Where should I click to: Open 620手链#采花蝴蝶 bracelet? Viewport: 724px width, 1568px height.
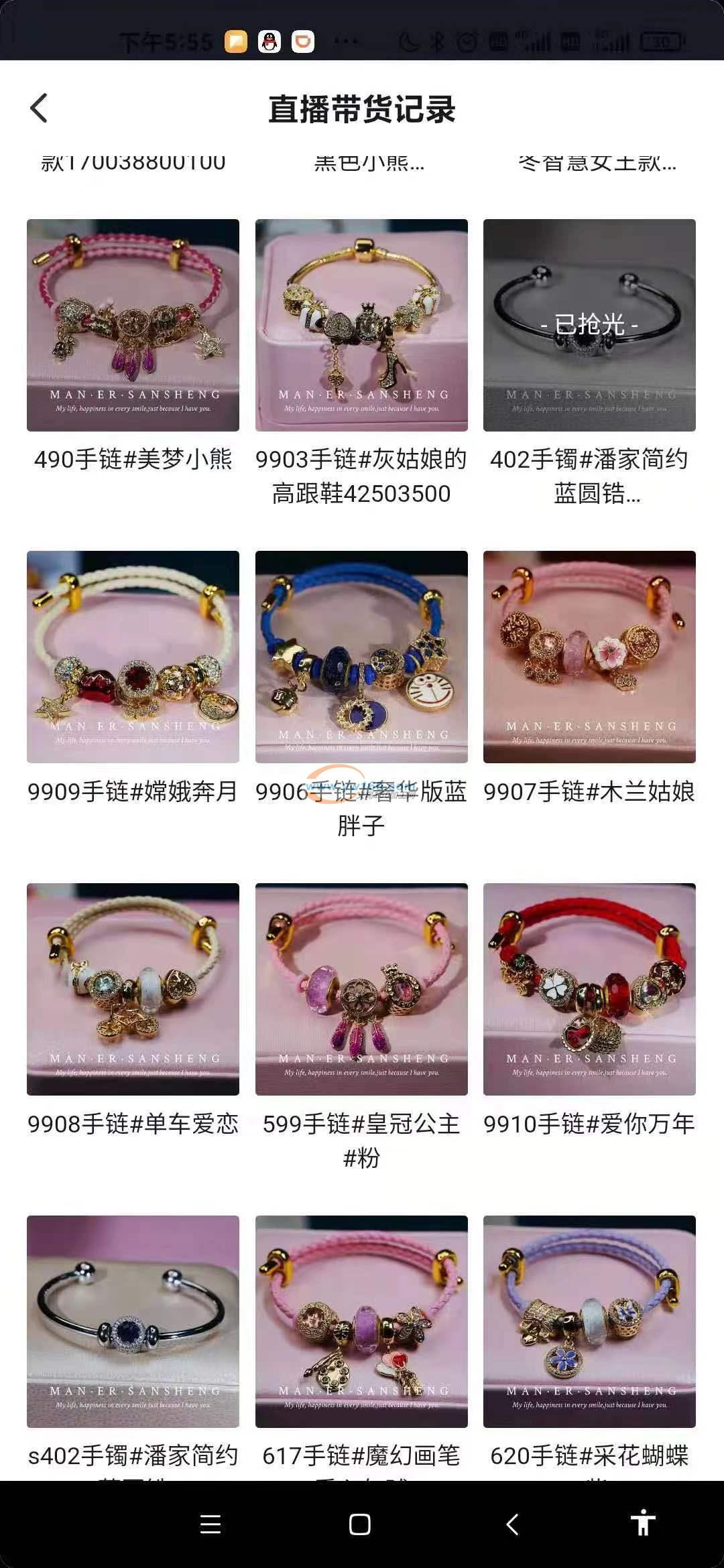pyautogui.click(x=589, y=1321)
